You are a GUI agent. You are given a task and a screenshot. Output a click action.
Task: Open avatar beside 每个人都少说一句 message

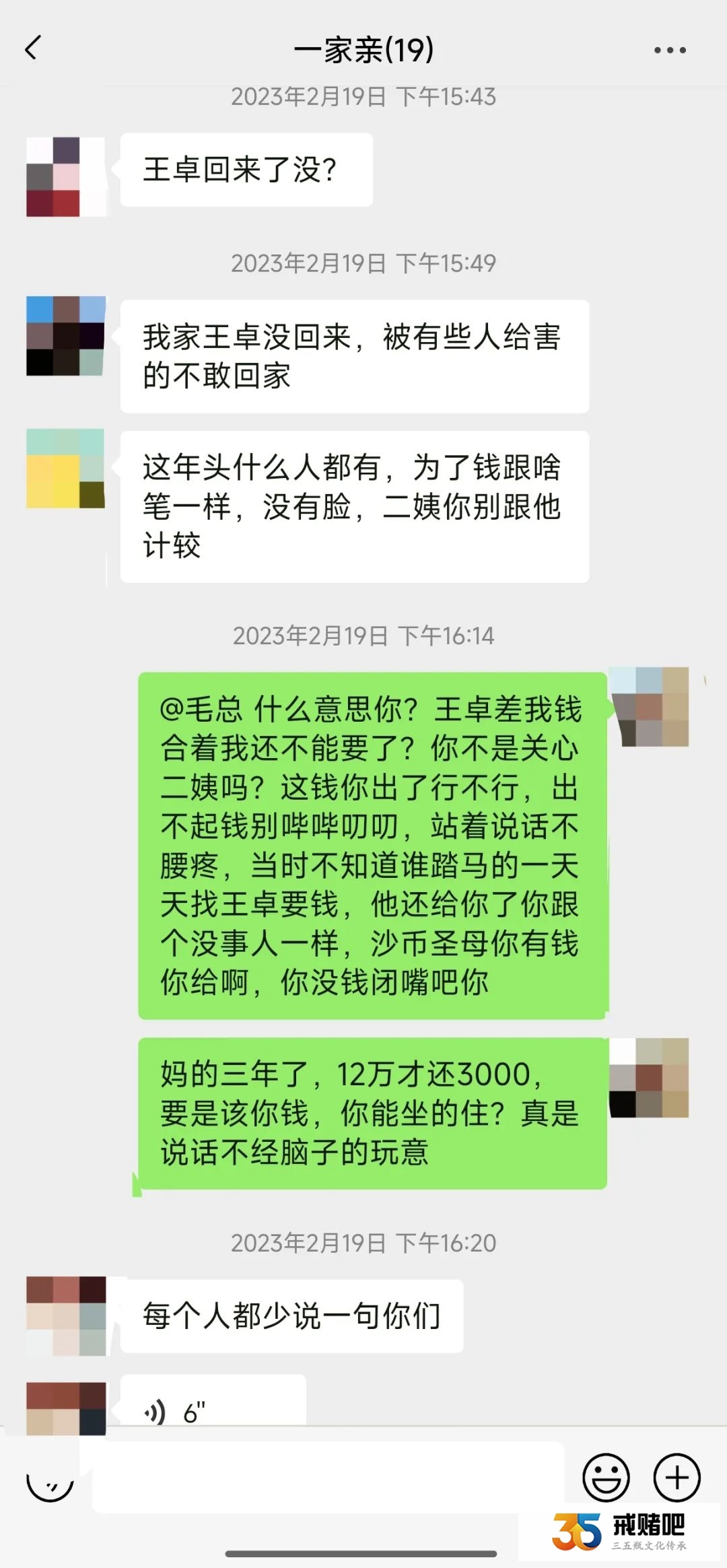coord(66,1315)
